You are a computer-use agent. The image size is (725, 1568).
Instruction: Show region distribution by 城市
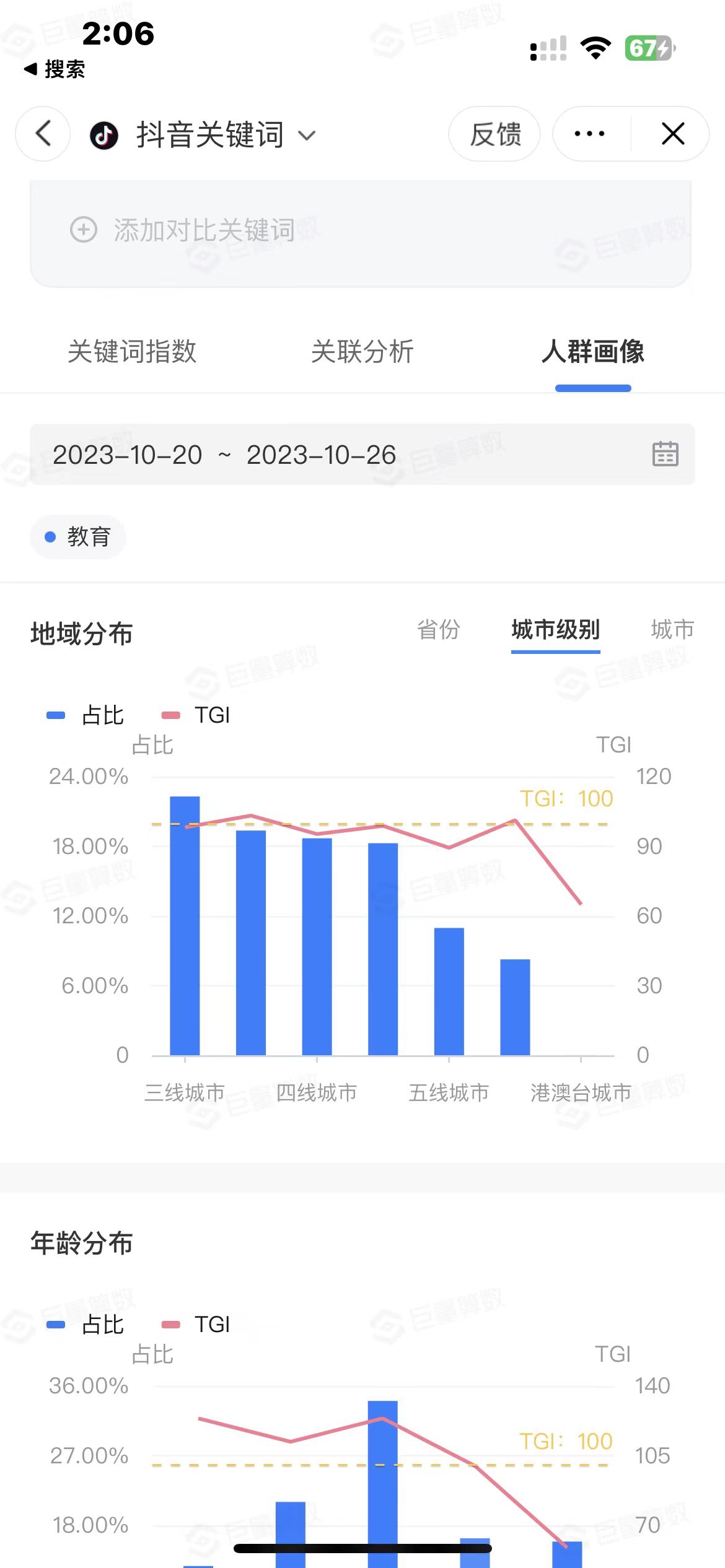point(672,629)
